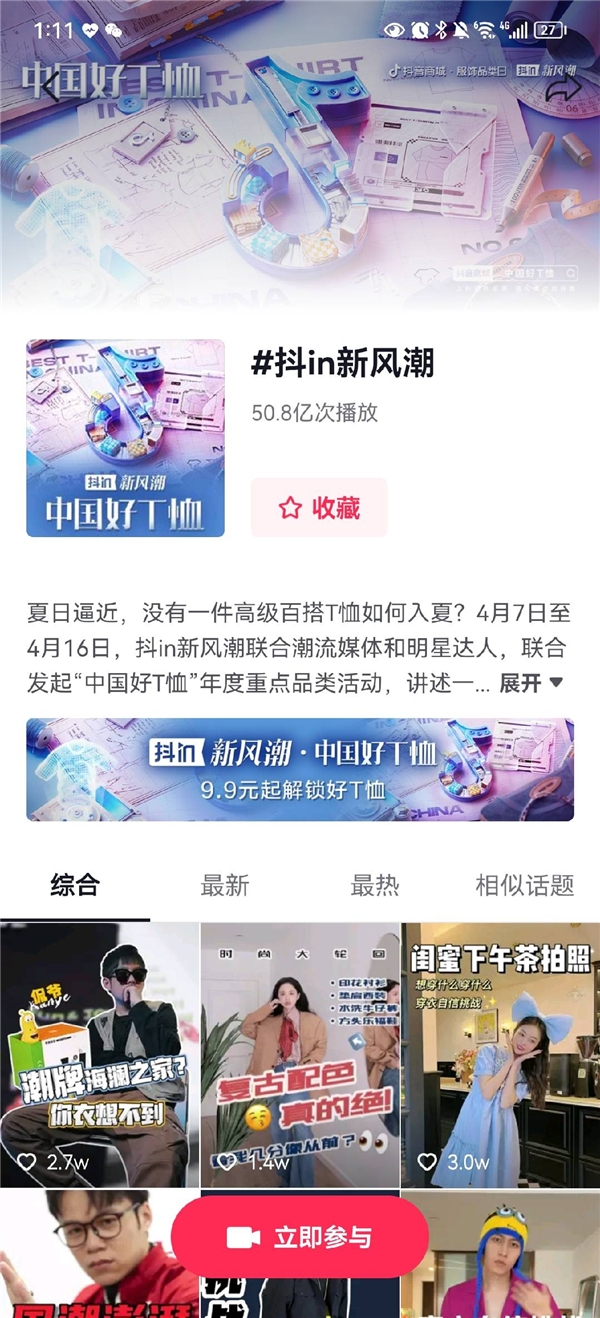Switch to the 最新 tab
This screenshot has width=600, height=1318.
click(225, 885)
